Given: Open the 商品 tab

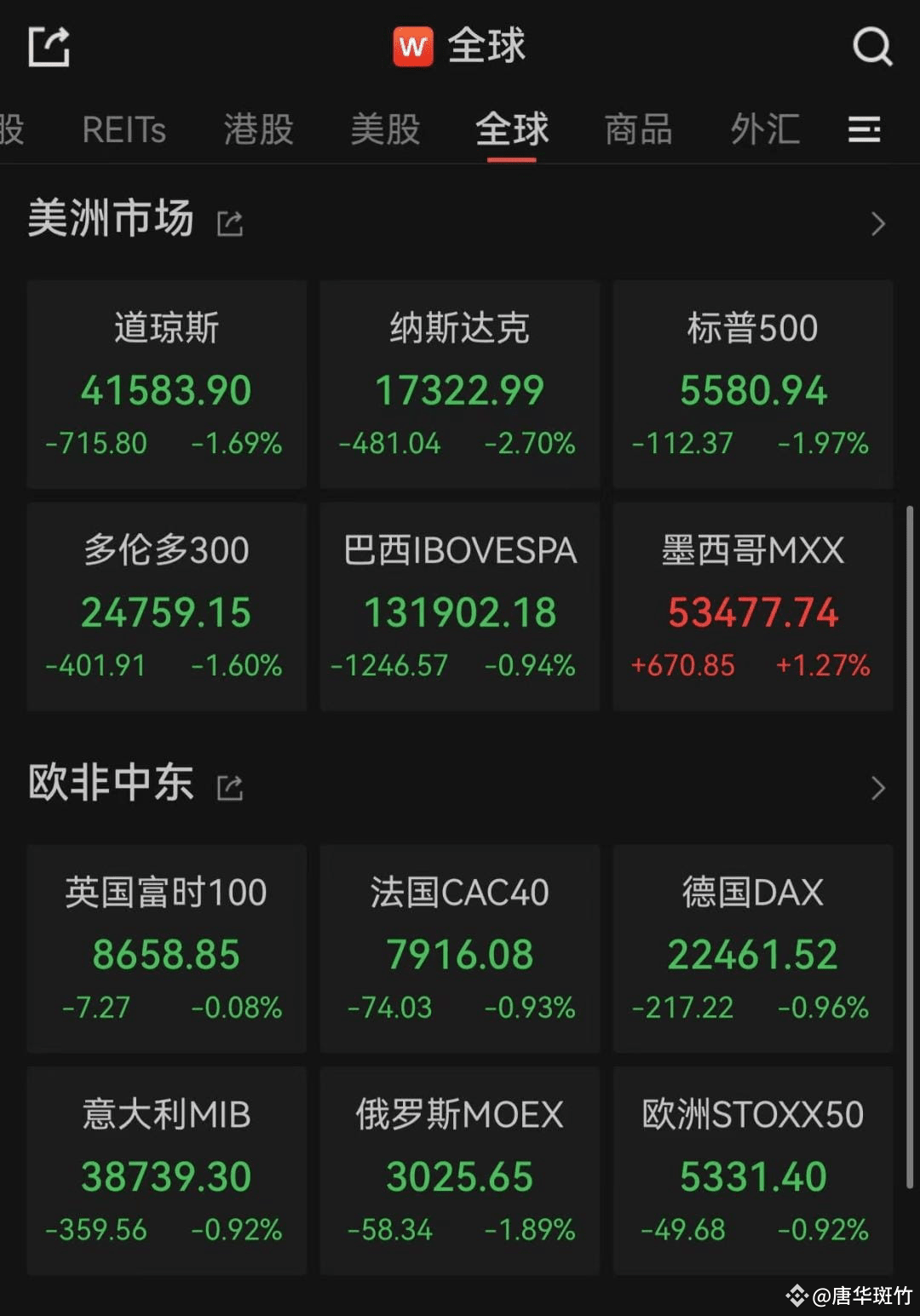Looking at the screenshot, I should click(x=637, y=129).
